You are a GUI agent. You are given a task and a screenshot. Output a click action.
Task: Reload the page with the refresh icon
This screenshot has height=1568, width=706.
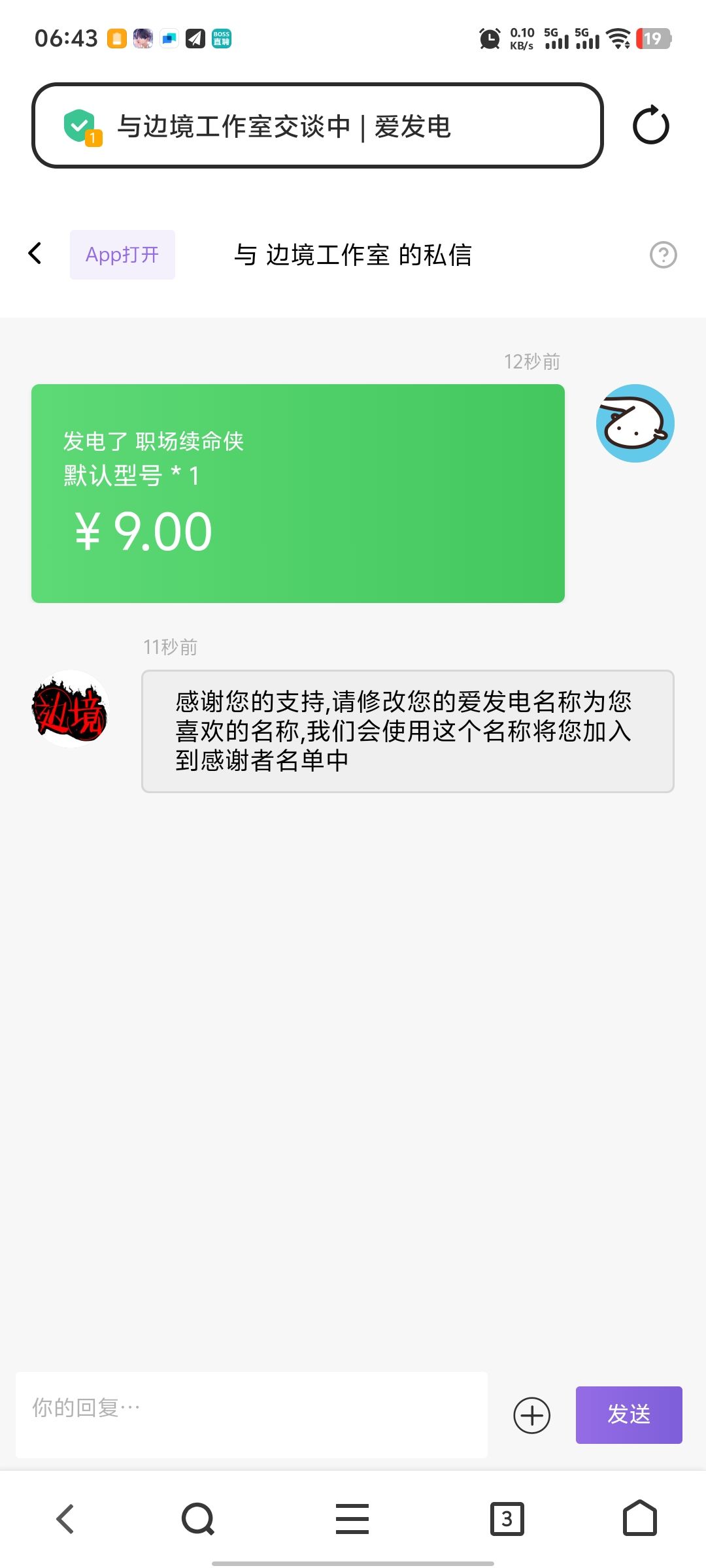click(x=650, y=125)
